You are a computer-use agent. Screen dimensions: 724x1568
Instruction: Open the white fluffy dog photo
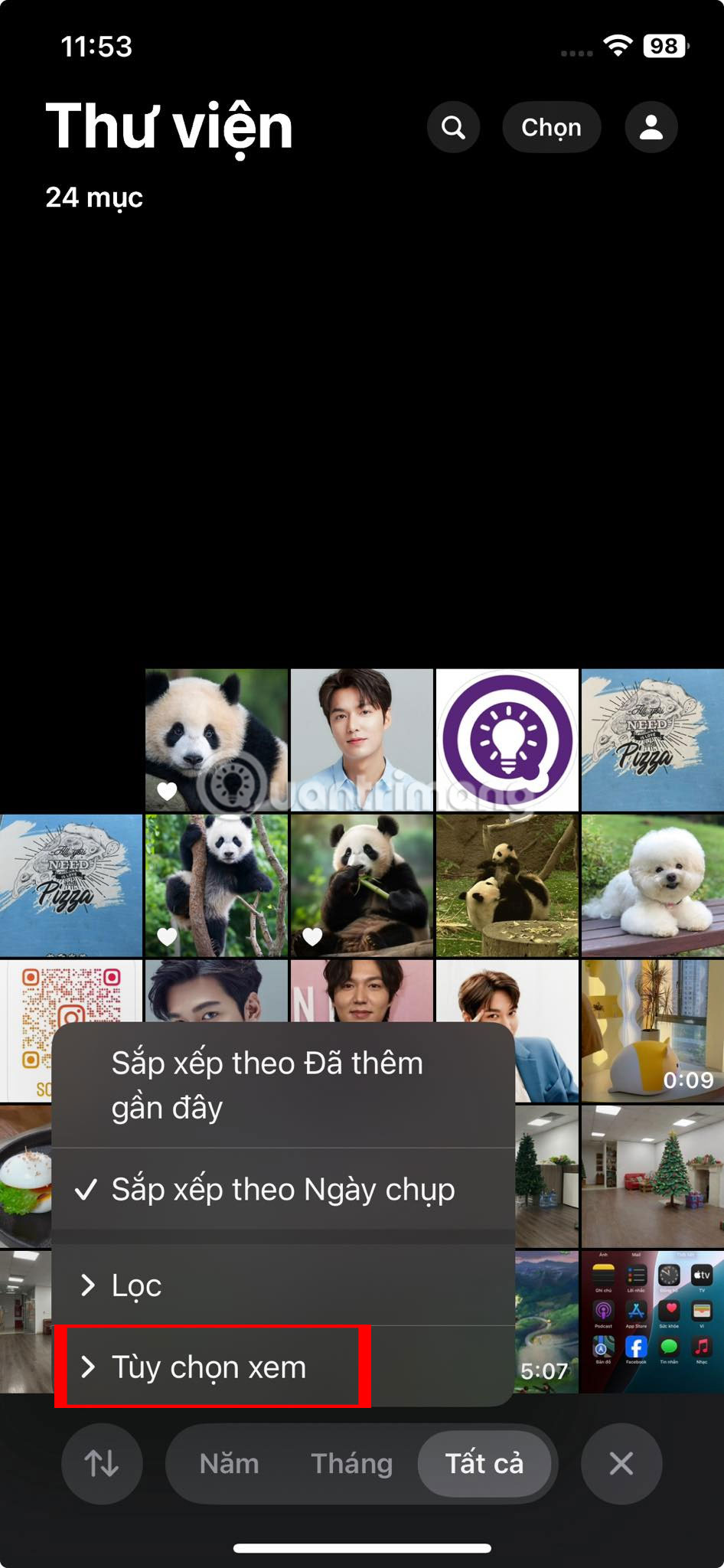click(x=652, y=884)
